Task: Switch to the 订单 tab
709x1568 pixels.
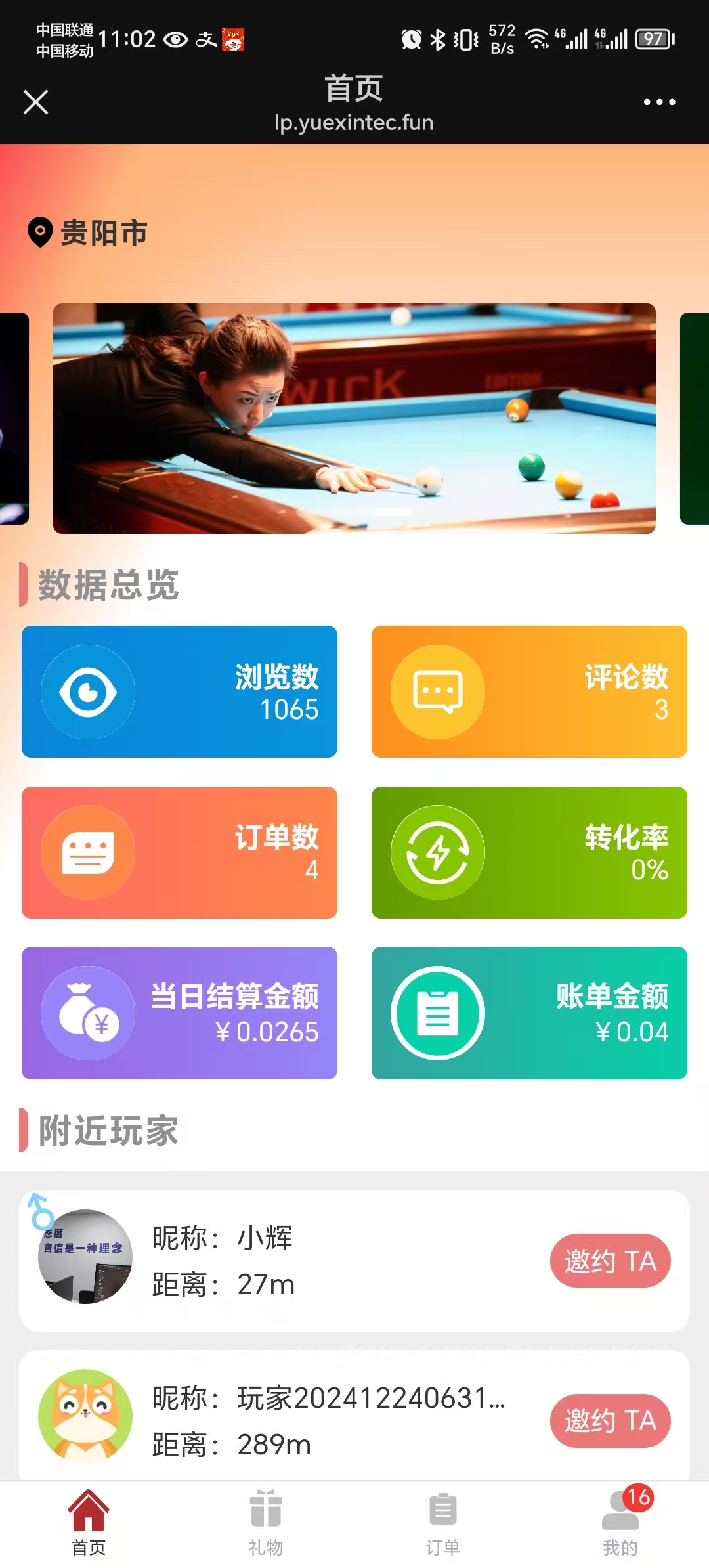Action: point(443,1523)
